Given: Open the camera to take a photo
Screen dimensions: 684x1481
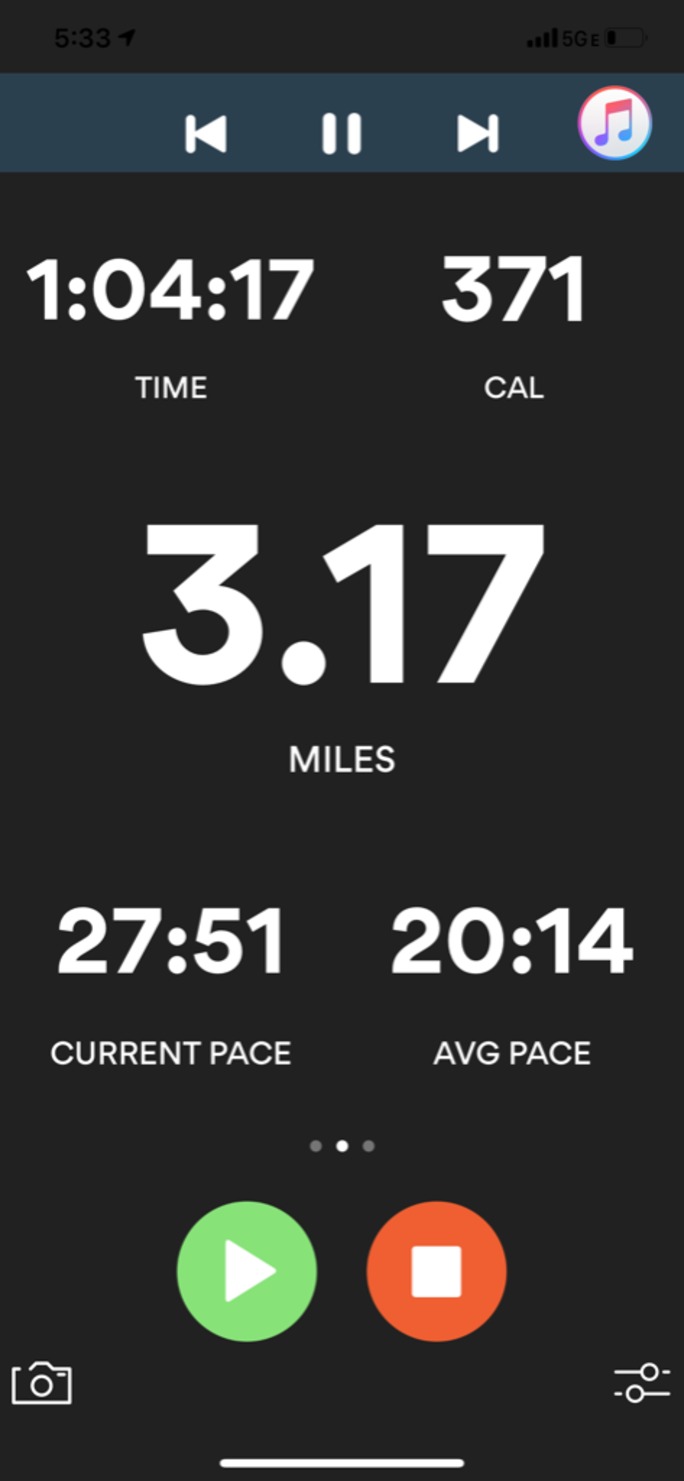Looking at the screenshot, I should (x=42, y=1383).
